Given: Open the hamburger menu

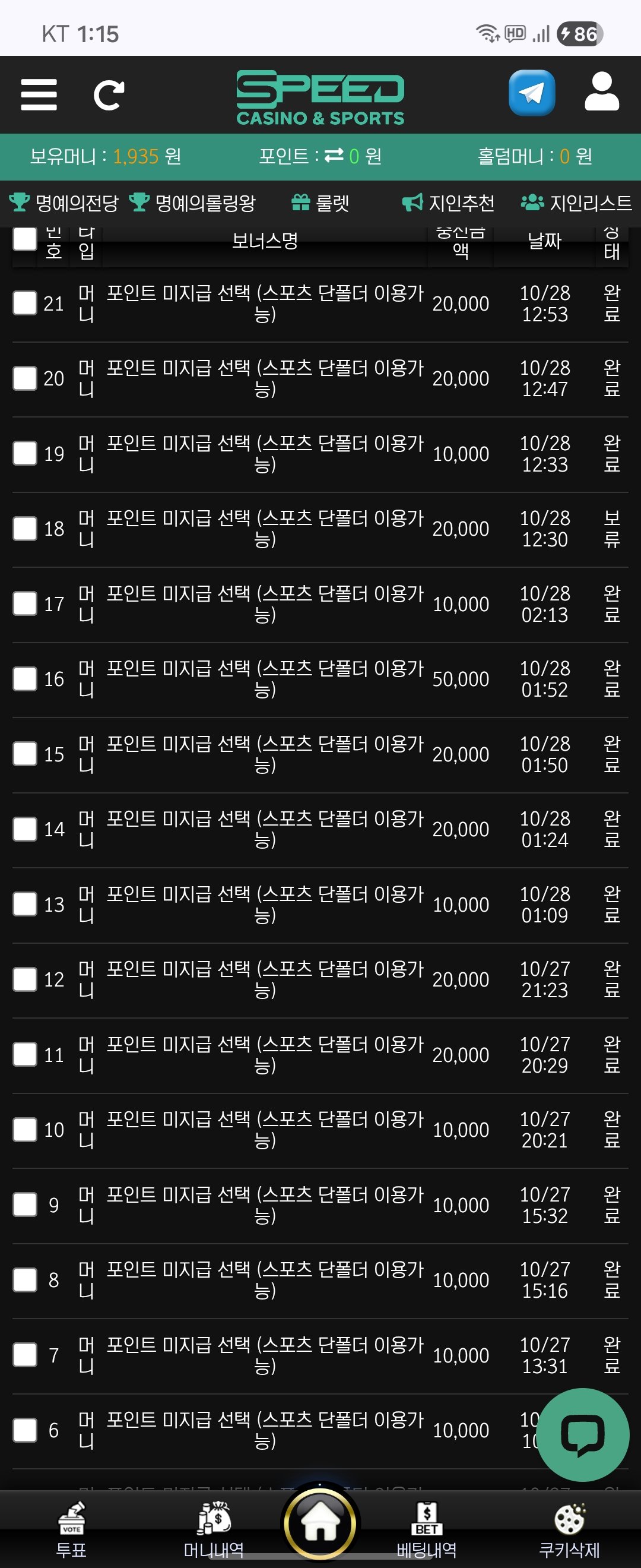Looking at the screenshot, I should click(x=39, y=94).
